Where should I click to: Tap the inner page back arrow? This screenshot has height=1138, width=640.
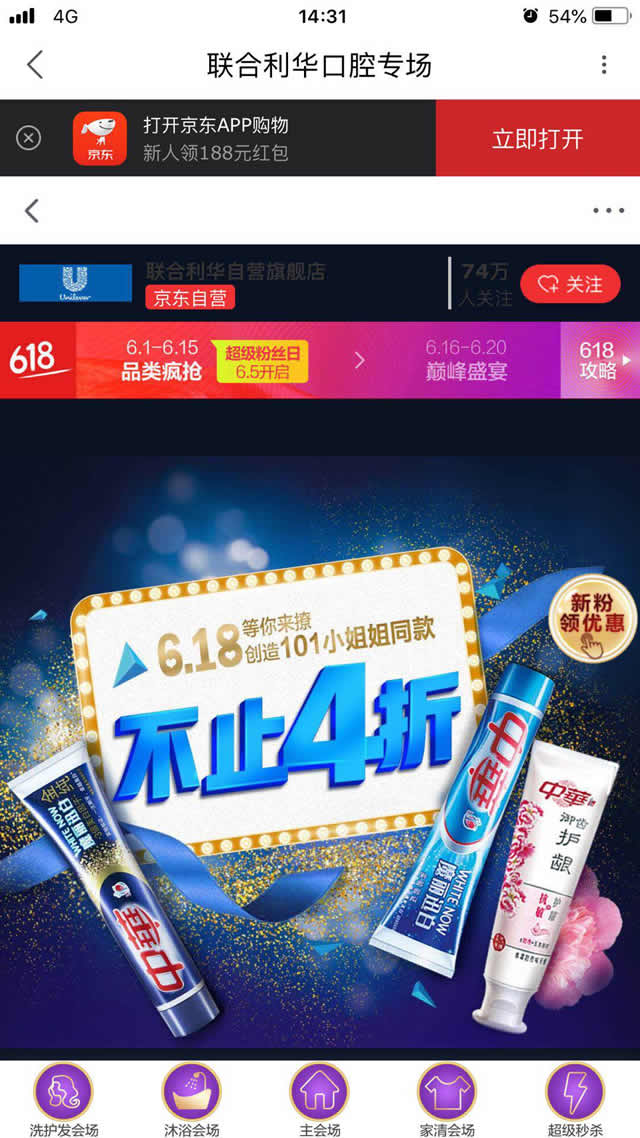(32, 210)
